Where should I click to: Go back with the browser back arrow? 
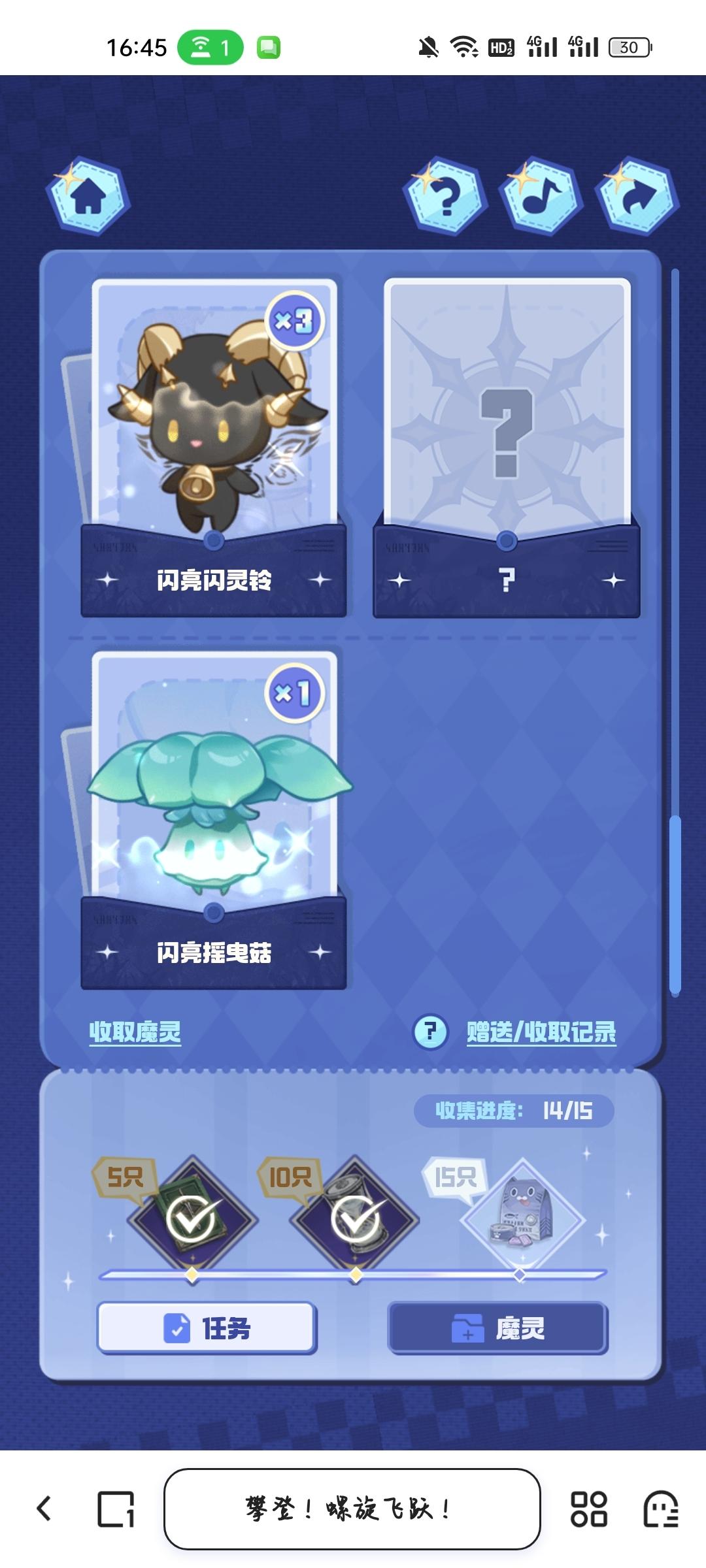44,1509
